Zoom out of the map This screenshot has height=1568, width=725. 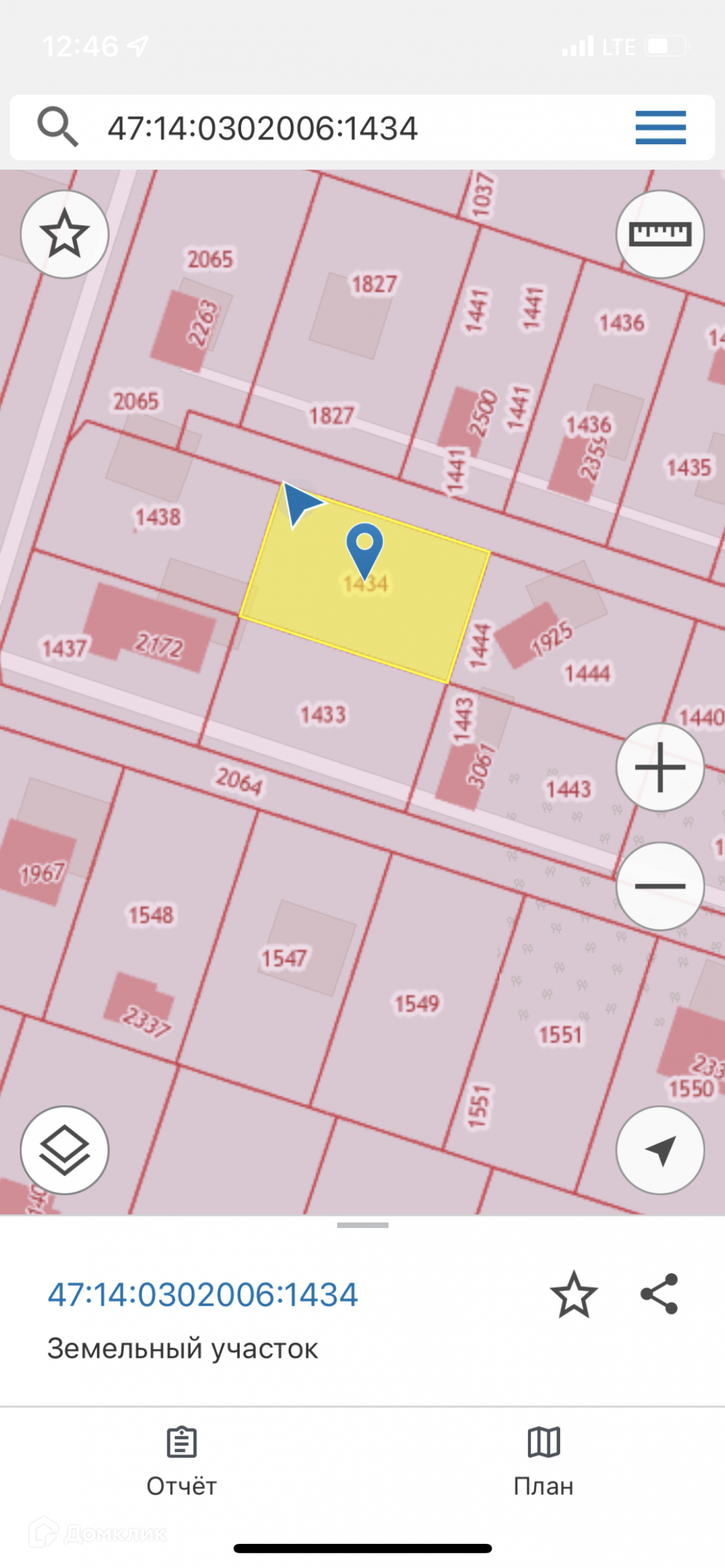tap(660, 885)
